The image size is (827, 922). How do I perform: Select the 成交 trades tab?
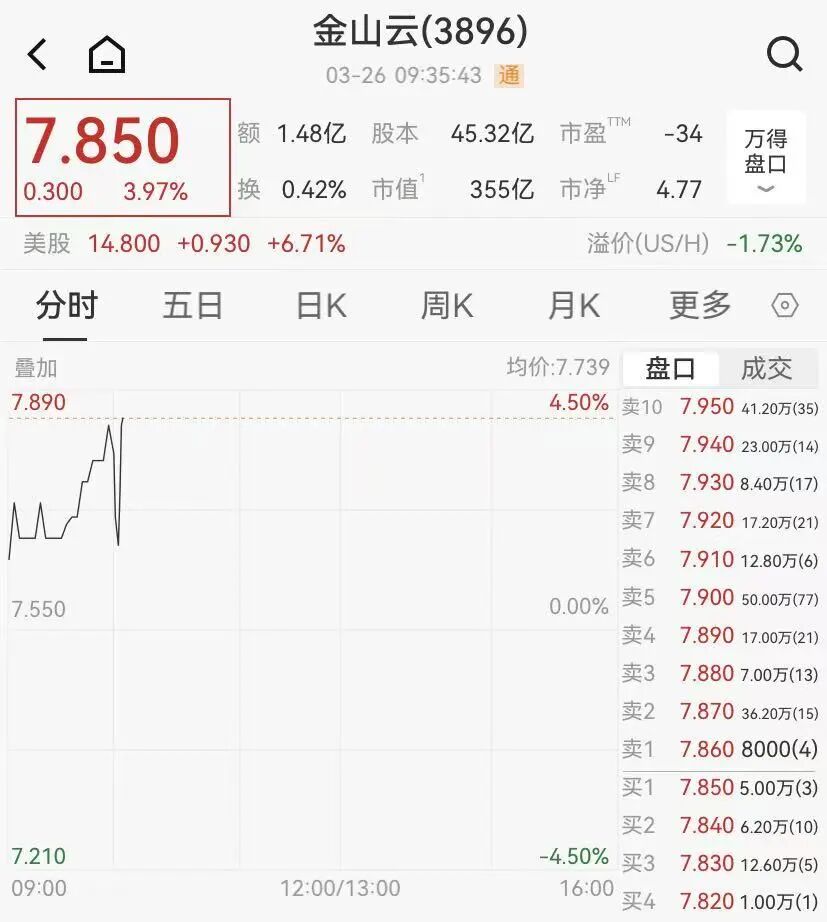pos(766,369)
